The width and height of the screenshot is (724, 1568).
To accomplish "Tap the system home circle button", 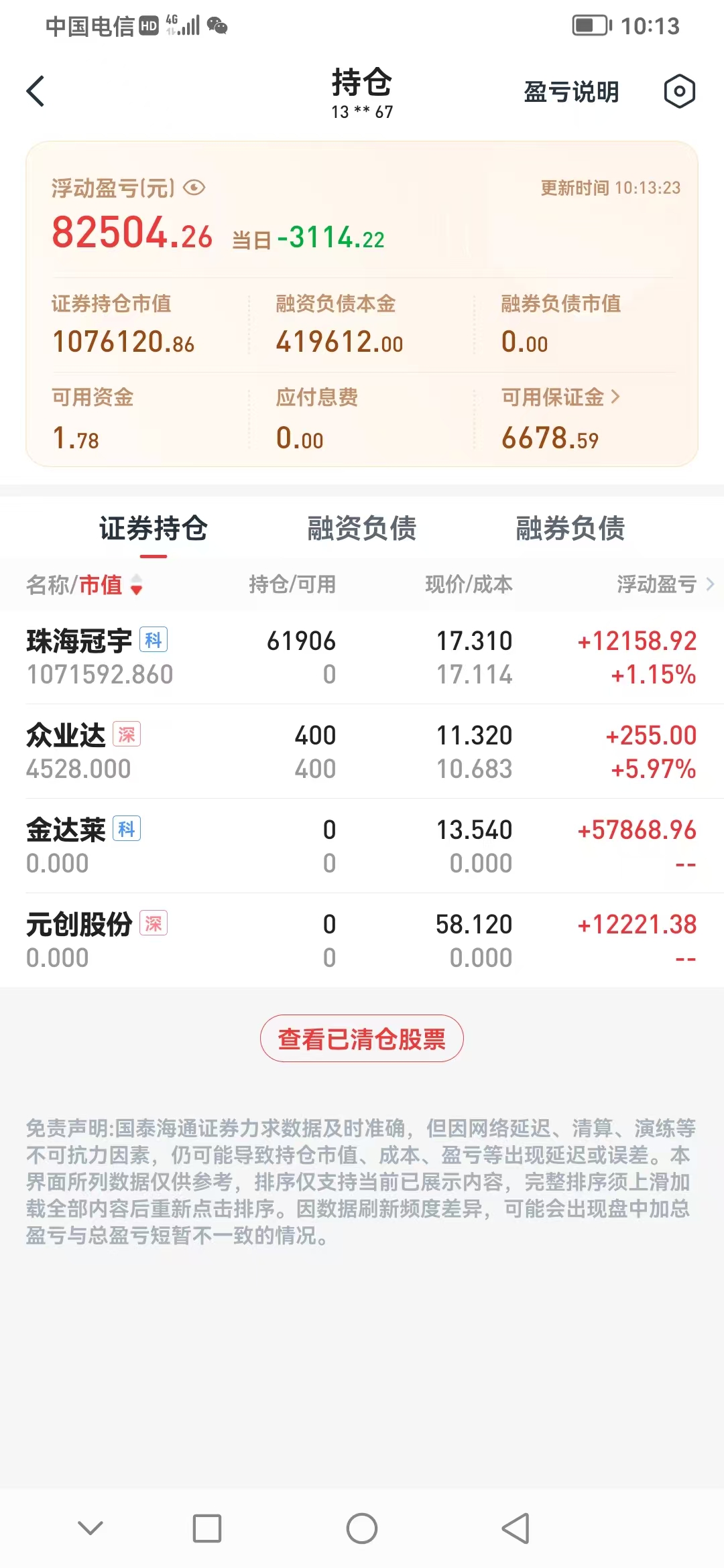I will coord(362,1528).
